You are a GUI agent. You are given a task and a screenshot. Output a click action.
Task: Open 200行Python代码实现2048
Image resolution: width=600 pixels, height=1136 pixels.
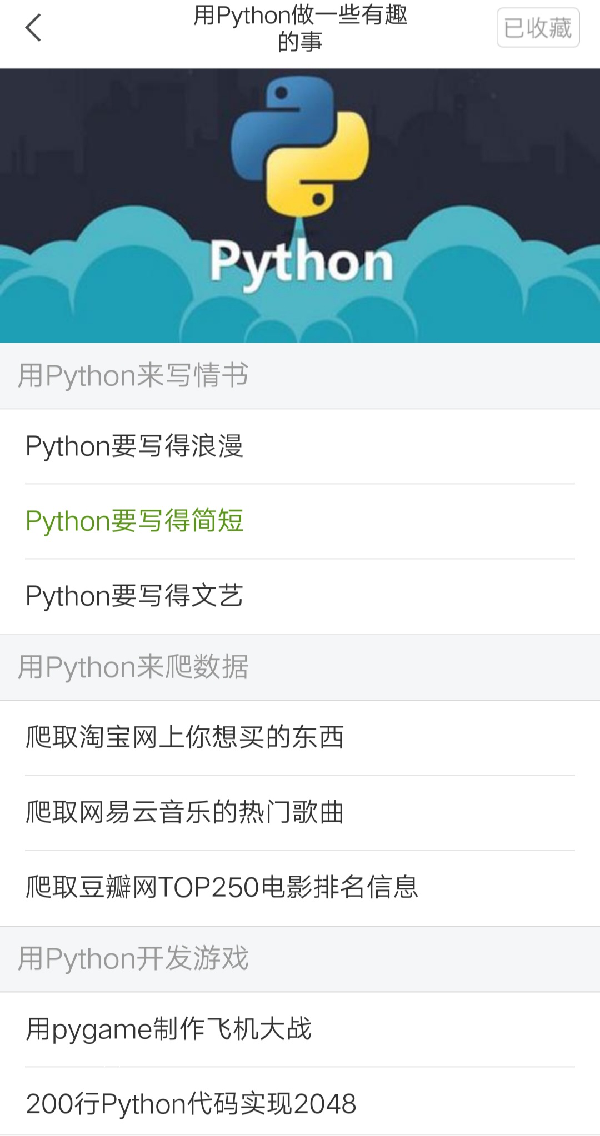[191, 1103]
